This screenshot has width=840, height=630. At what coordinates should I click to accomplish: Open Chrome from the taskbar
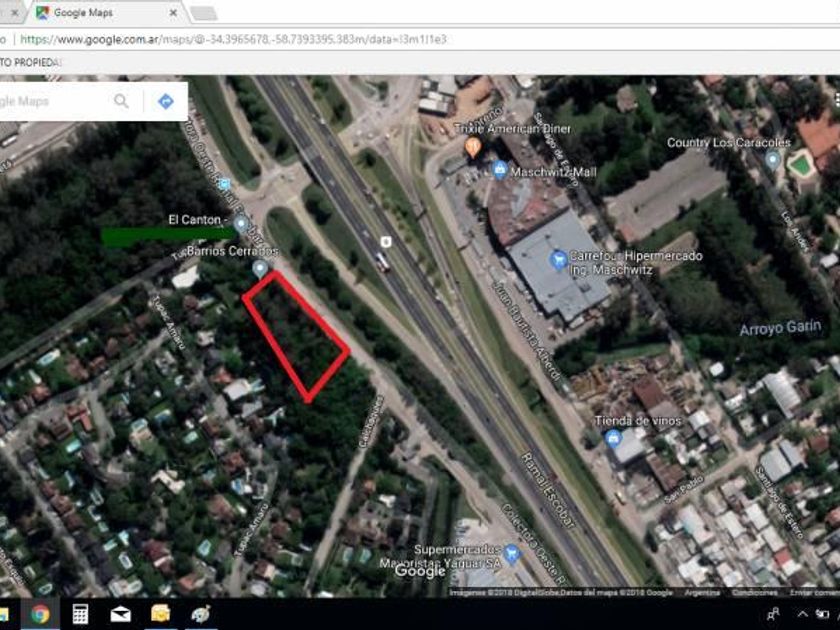tap(40, 614)
